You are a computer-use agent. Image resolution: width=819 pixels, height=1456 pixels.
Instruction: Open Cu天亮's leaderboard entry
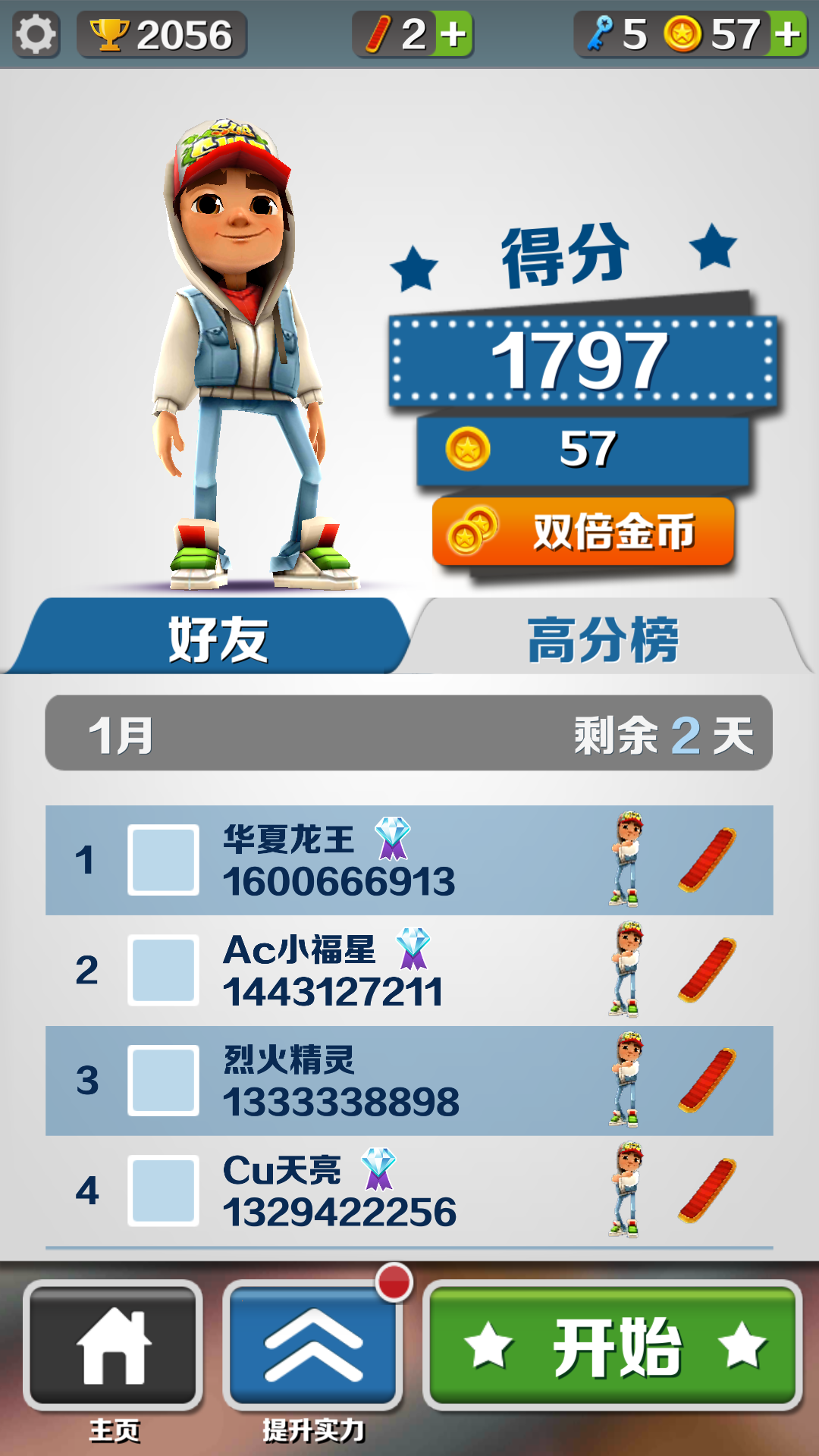[409, 1190]
